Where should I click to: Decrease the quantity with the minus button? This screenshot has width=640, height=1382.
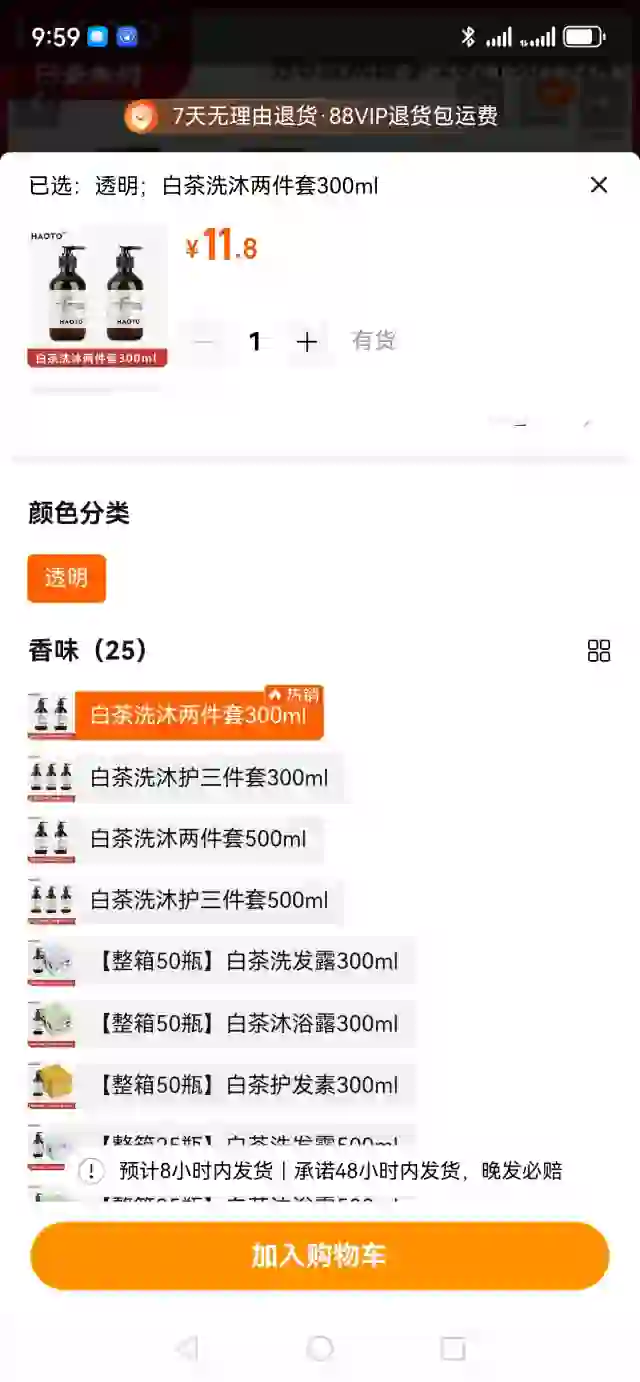[204, 342]
